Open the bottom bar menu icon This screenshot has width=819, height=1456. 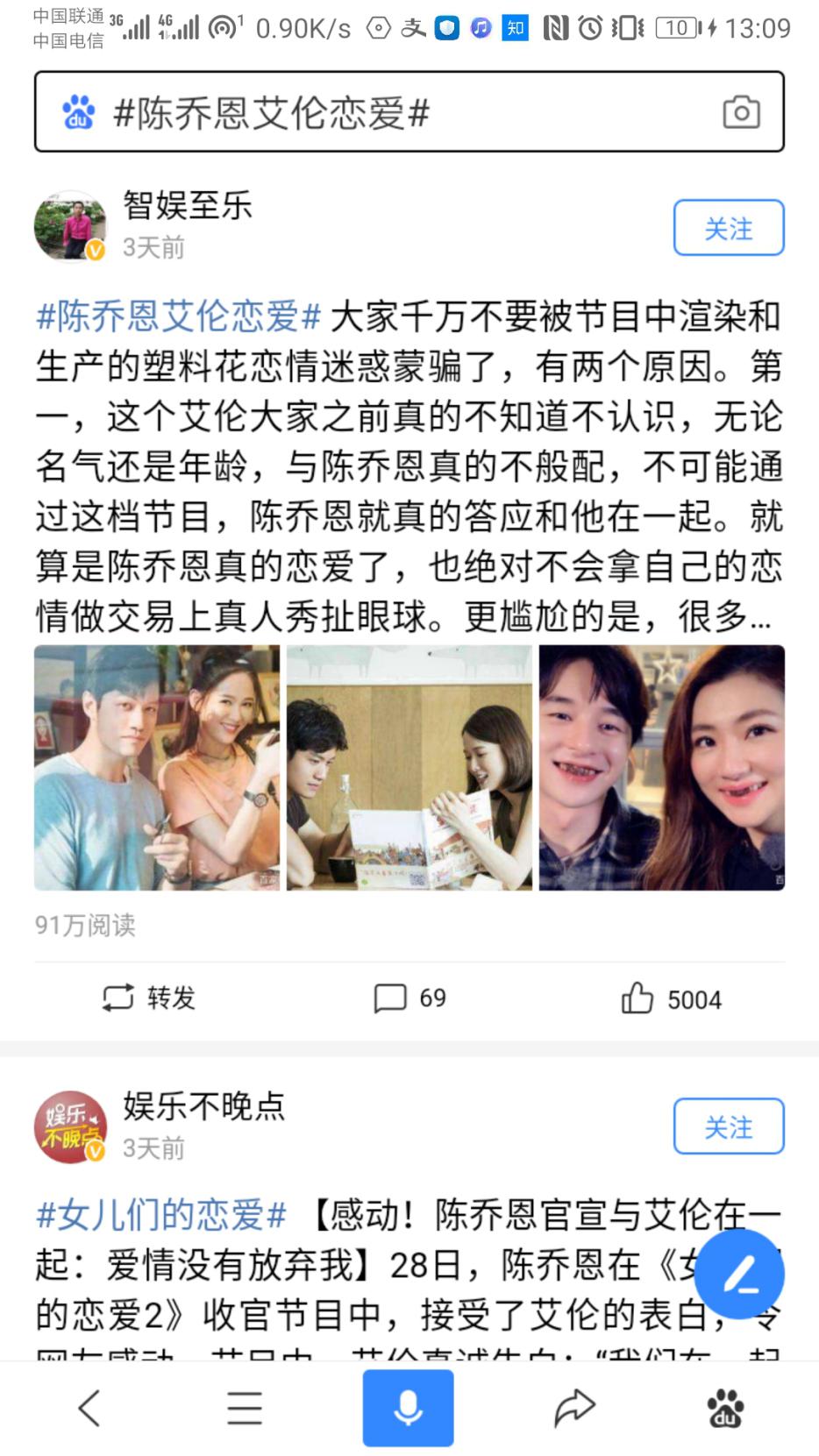245,1408
